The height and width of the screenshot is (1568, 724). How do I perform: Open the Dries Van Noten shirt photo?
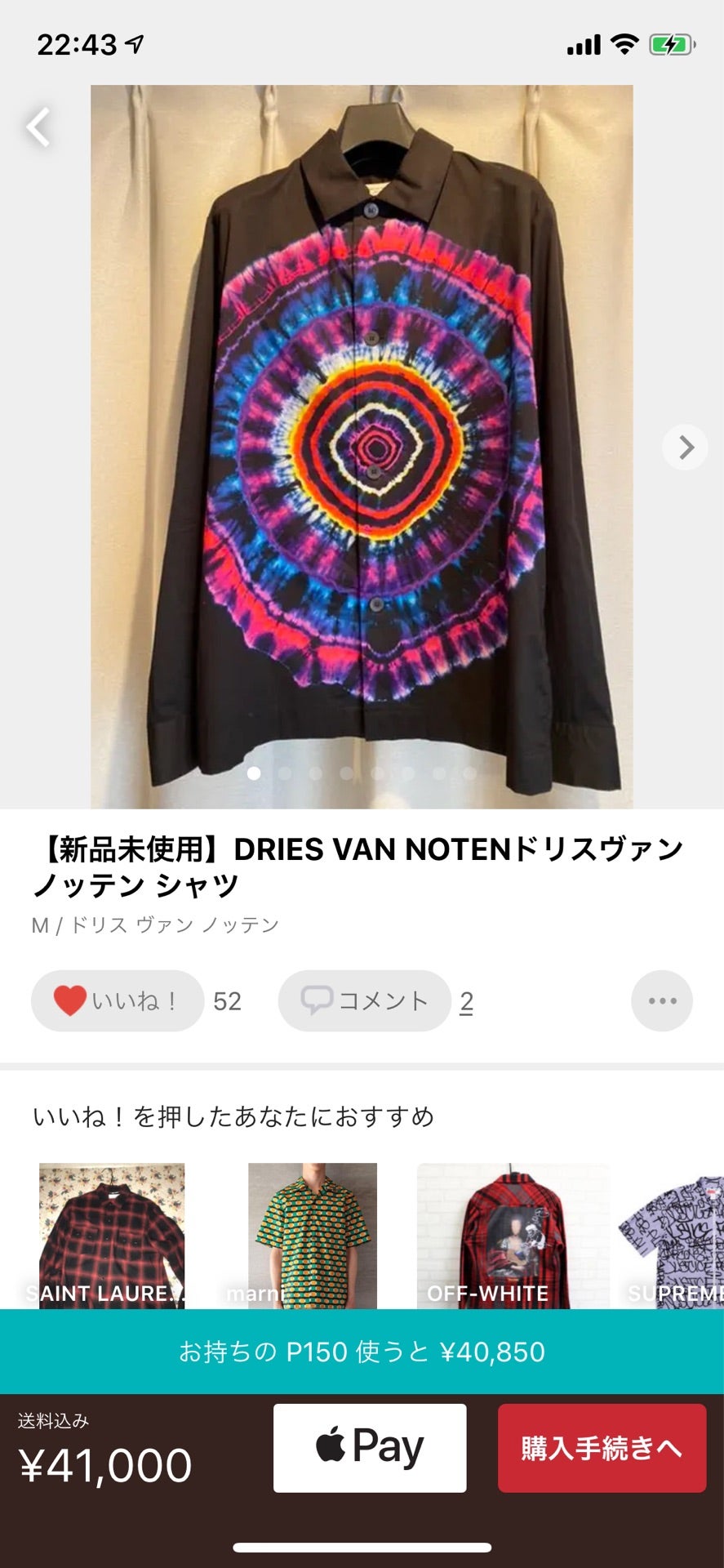coord(362,447)
